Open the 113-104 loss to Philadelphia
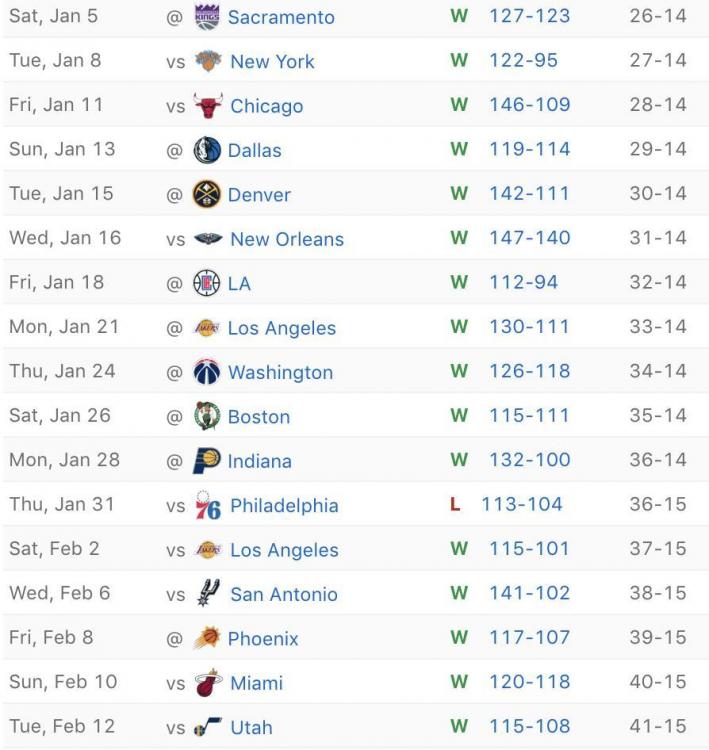Screen dimensions: 709x750 click(521, 504)
